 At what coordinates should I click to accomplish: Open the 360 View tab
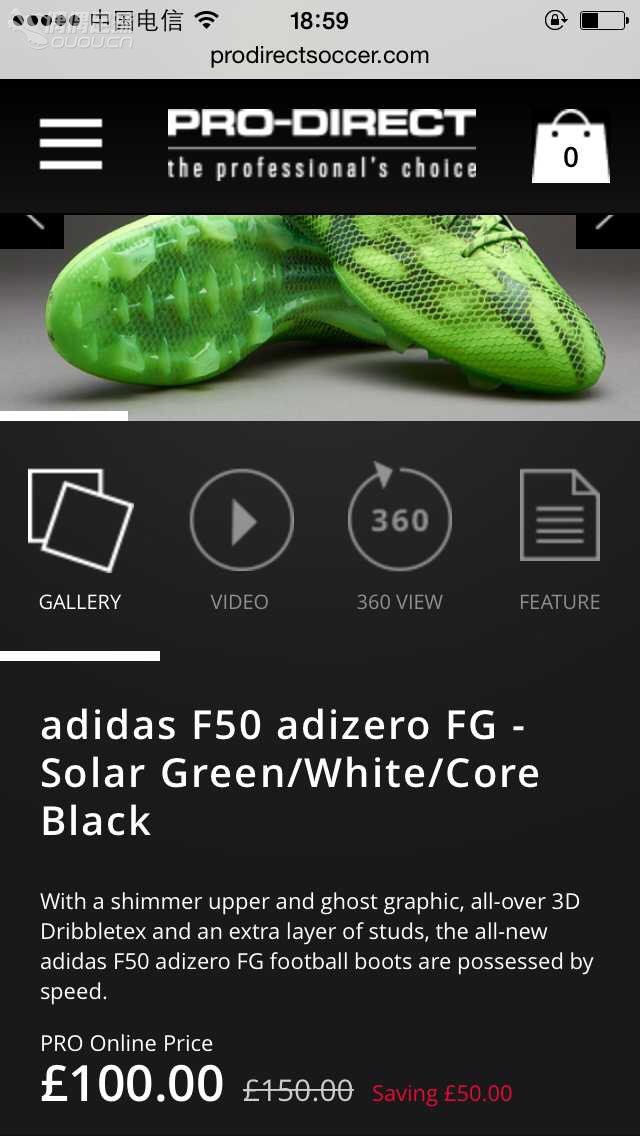pos(400,540)
